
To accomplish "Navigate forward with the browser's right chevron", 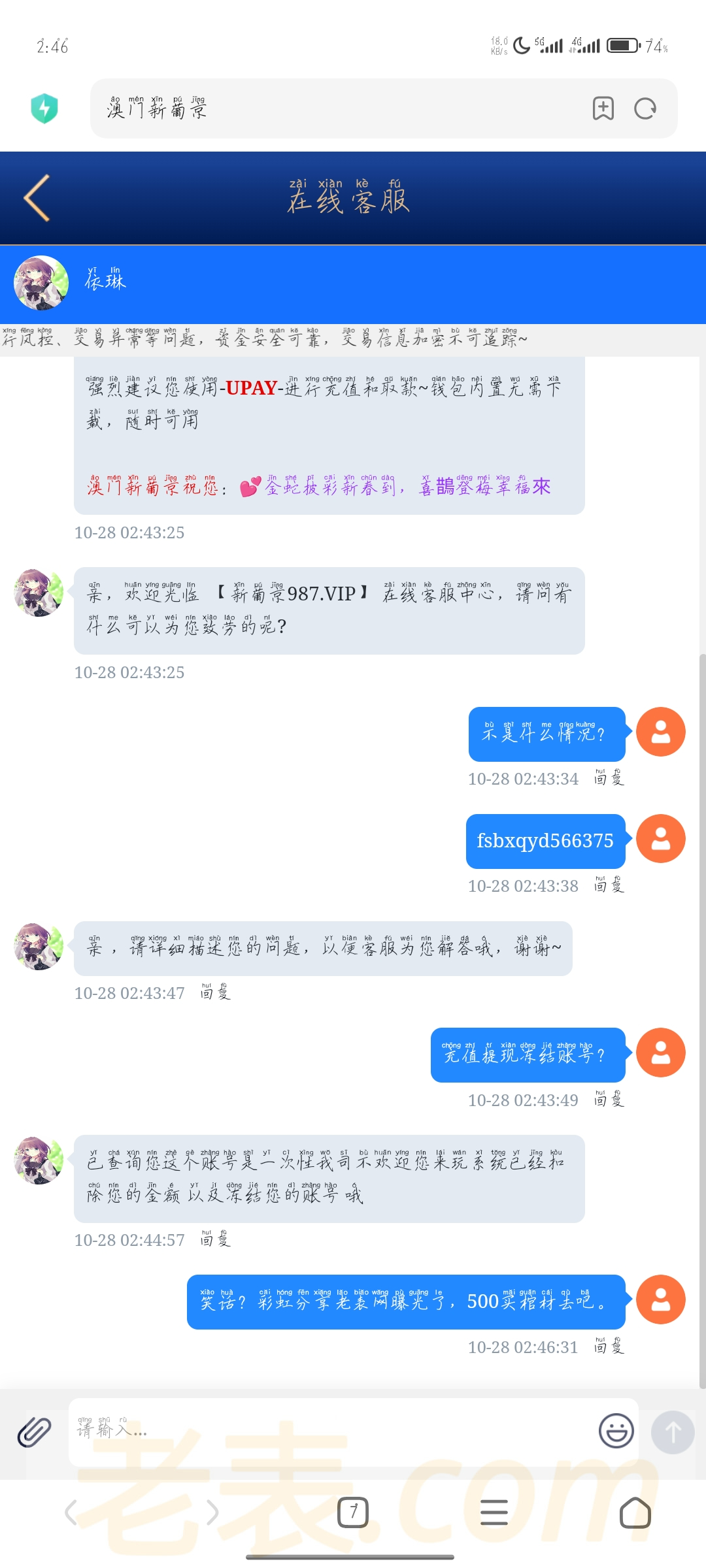I will click(x=212, y=1512).
